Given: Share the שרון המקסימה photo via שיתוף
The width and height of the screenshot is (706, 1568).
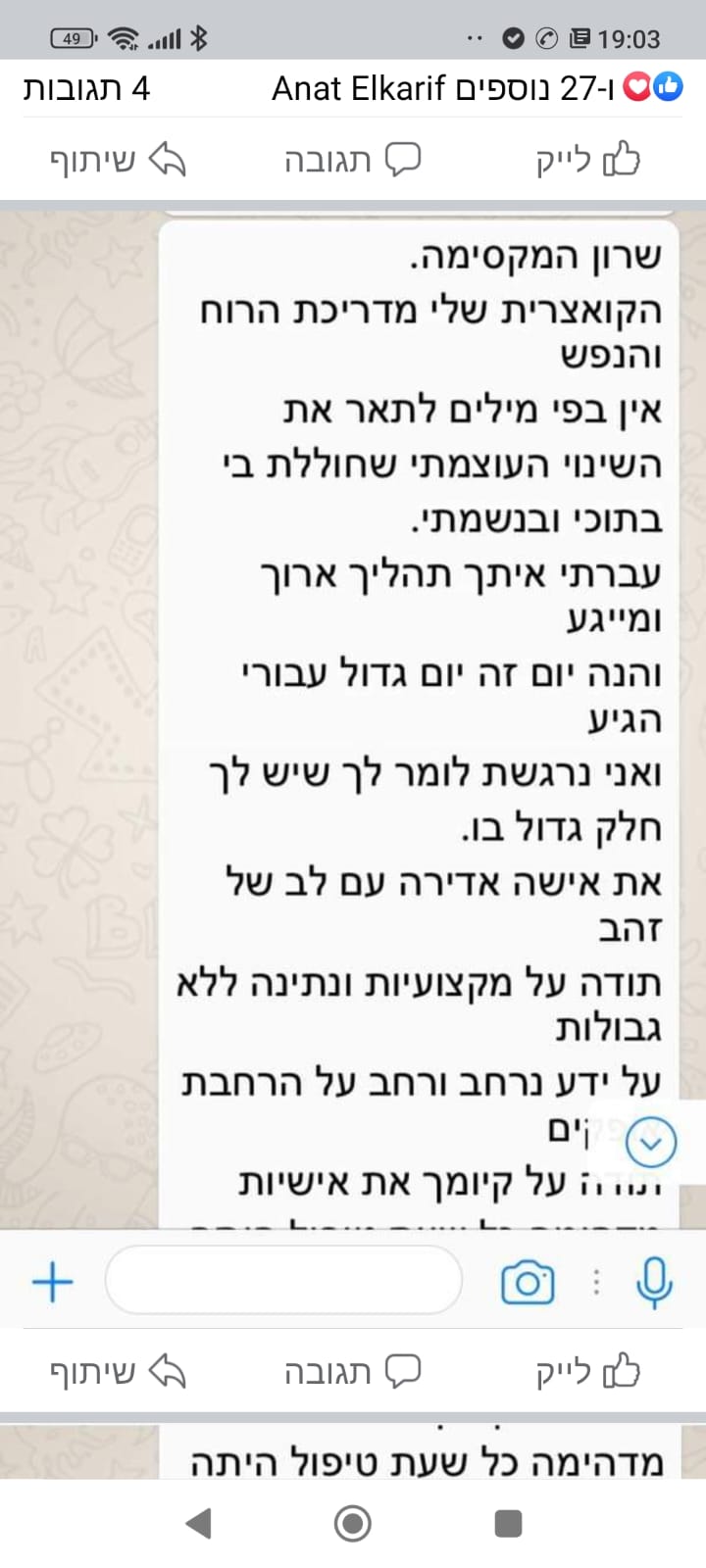Looking at the screenshot, I should point(118,1372).
